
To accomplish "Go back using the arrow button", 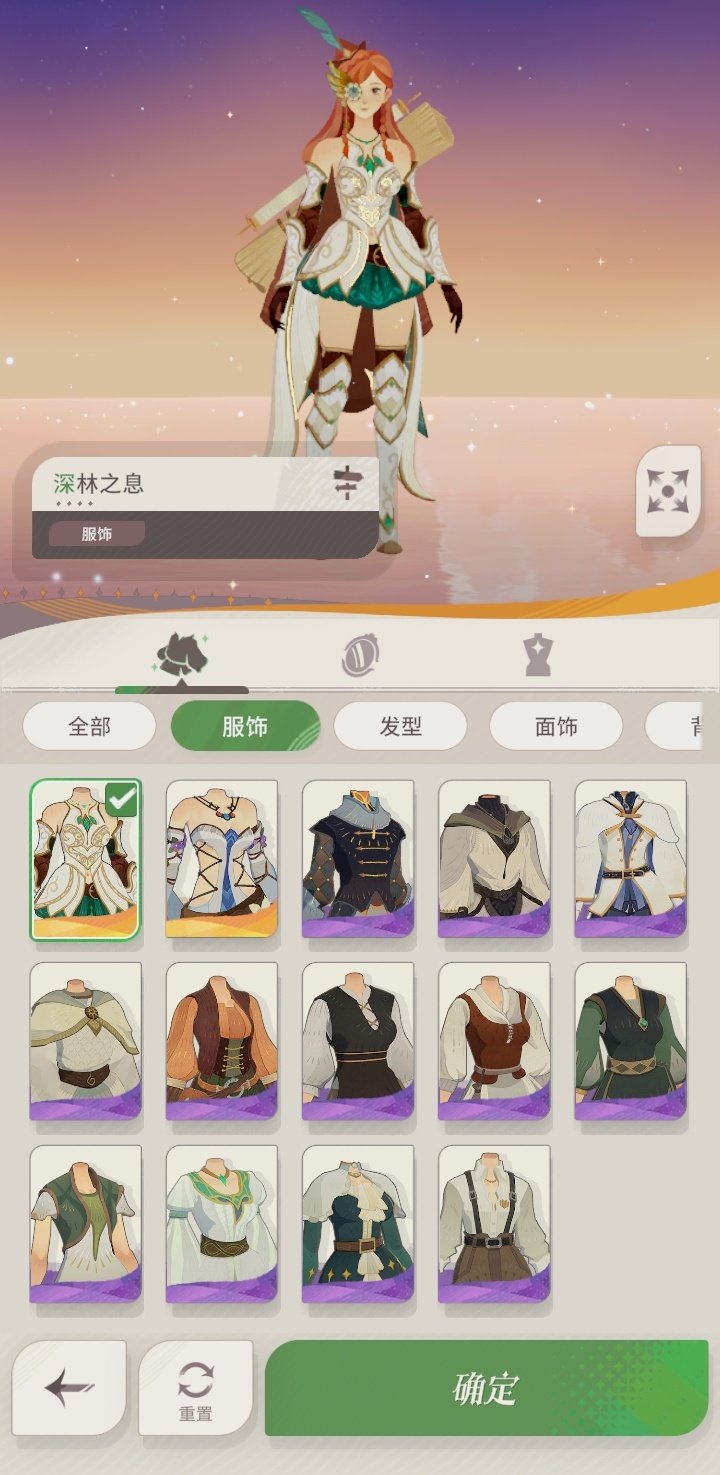I will (x=69, y=1388).
